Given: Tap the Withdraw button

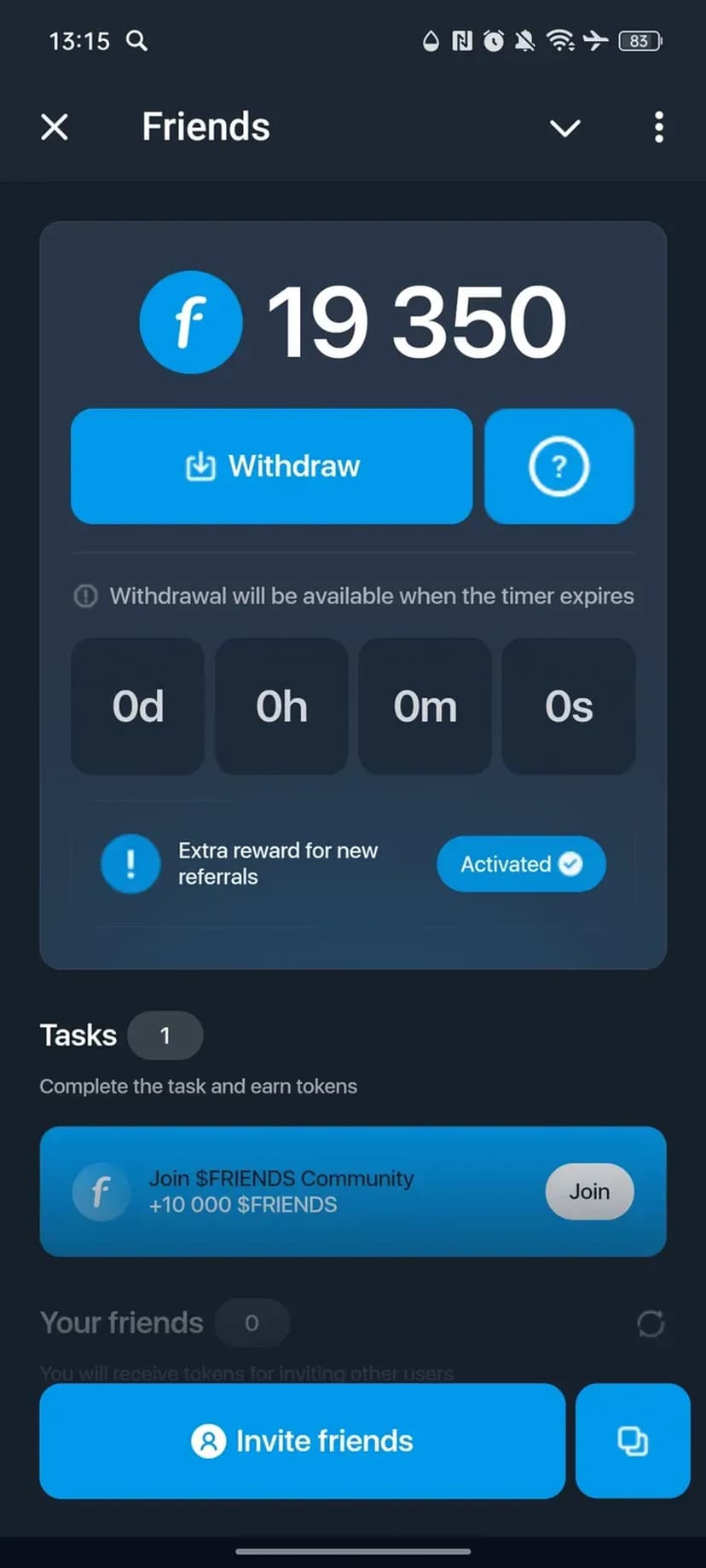Looking at the screenshot, I should (x=271, y=466).
